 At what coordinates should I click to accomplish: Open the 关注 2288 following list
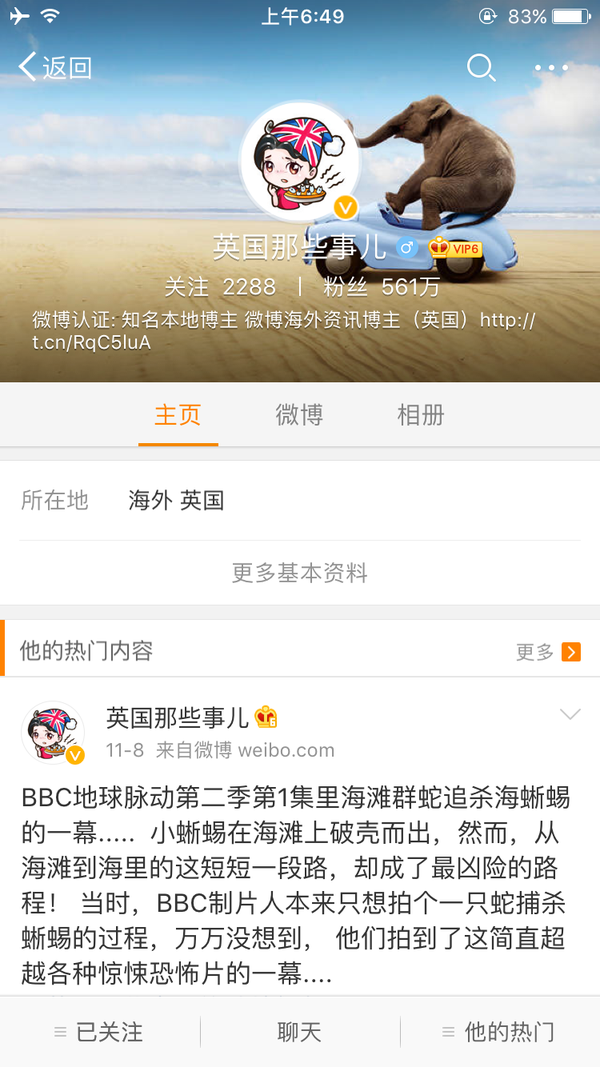tap(220, 287)
